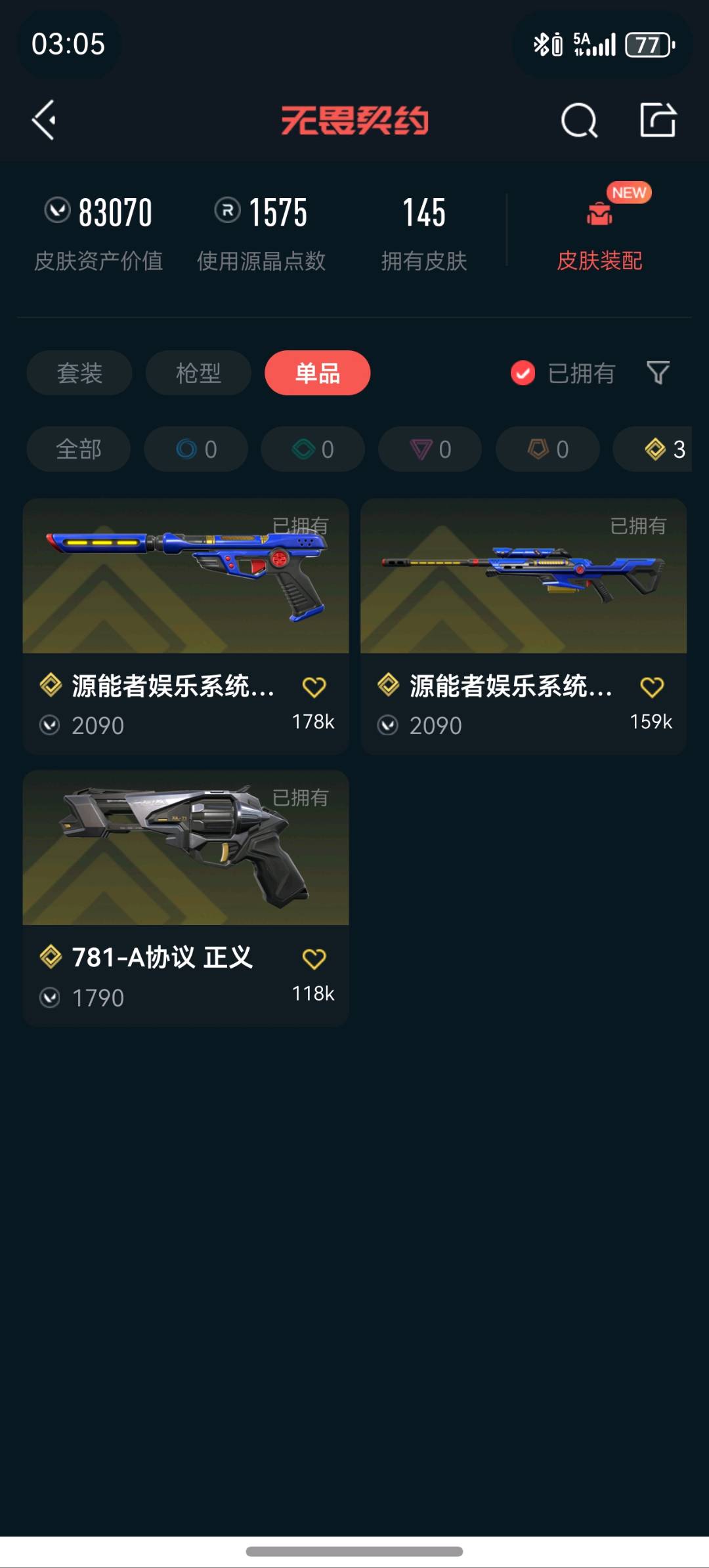Filter by the green diamond rarity chip
The width and height of the screenshot is (709, 1568).
tap(313, 449)
